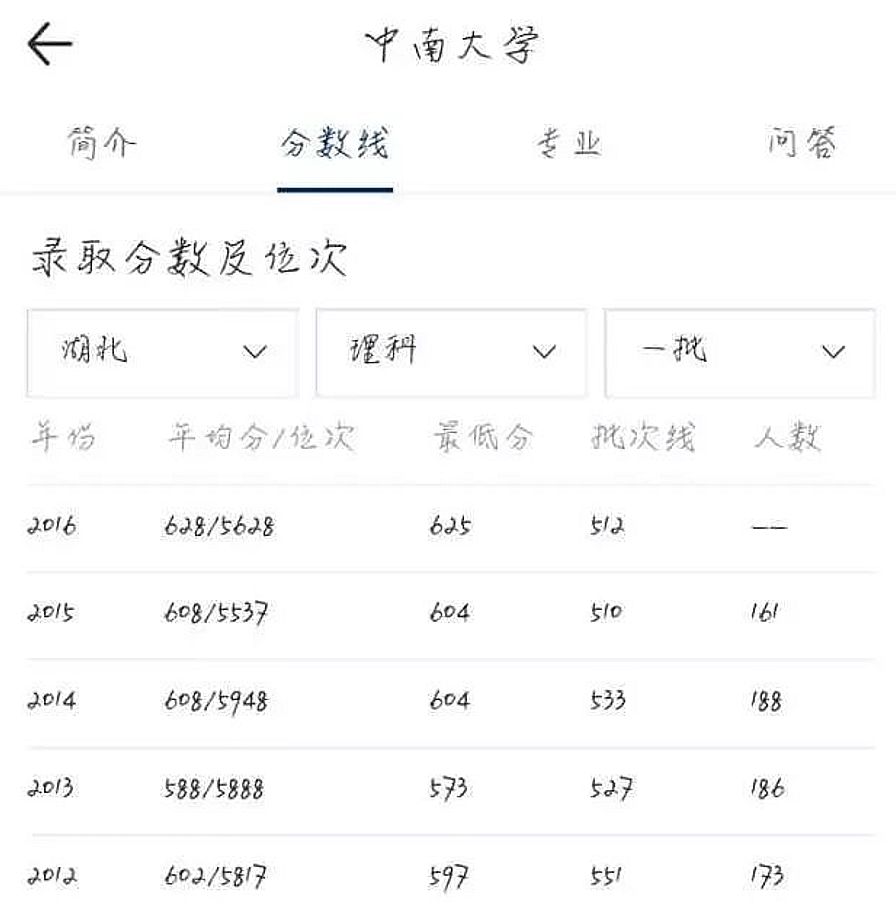Open the 专业 tab

coord(568,145)
